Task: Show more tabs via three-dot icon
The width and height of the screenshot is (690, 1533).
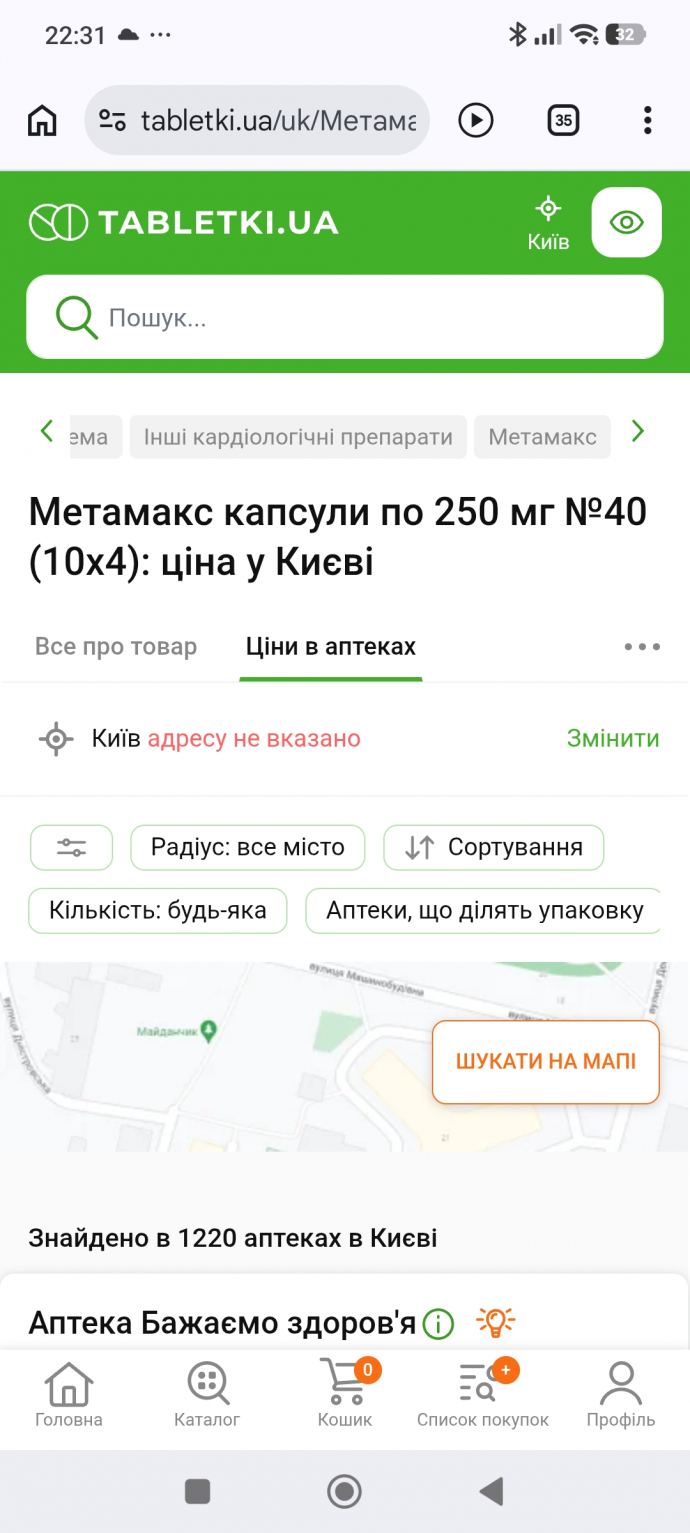Action: (642, 647)
